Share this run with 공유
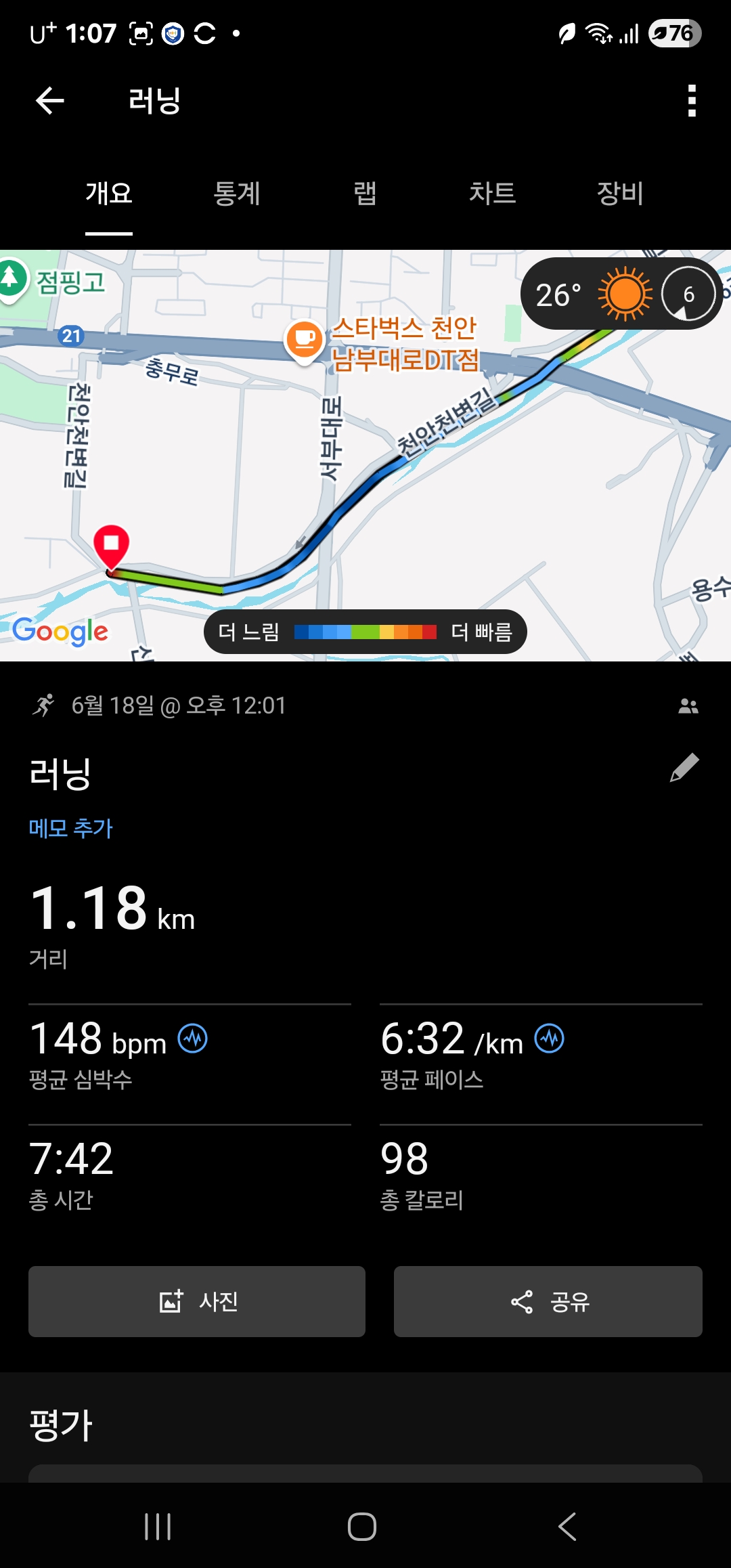The width and height of the screenshot is (731, 1568). [548, 1301]
